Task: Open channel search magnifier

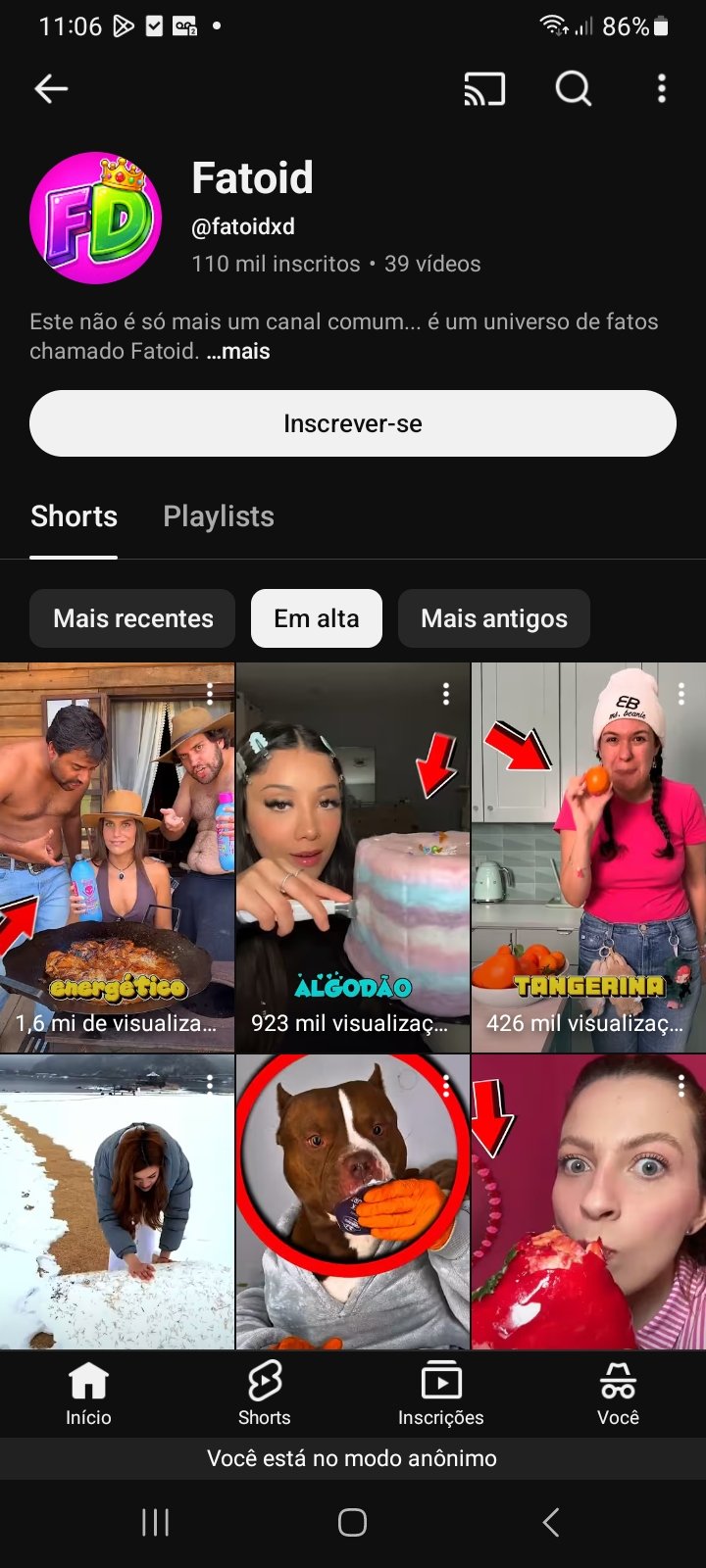Action: pos(574,89)
